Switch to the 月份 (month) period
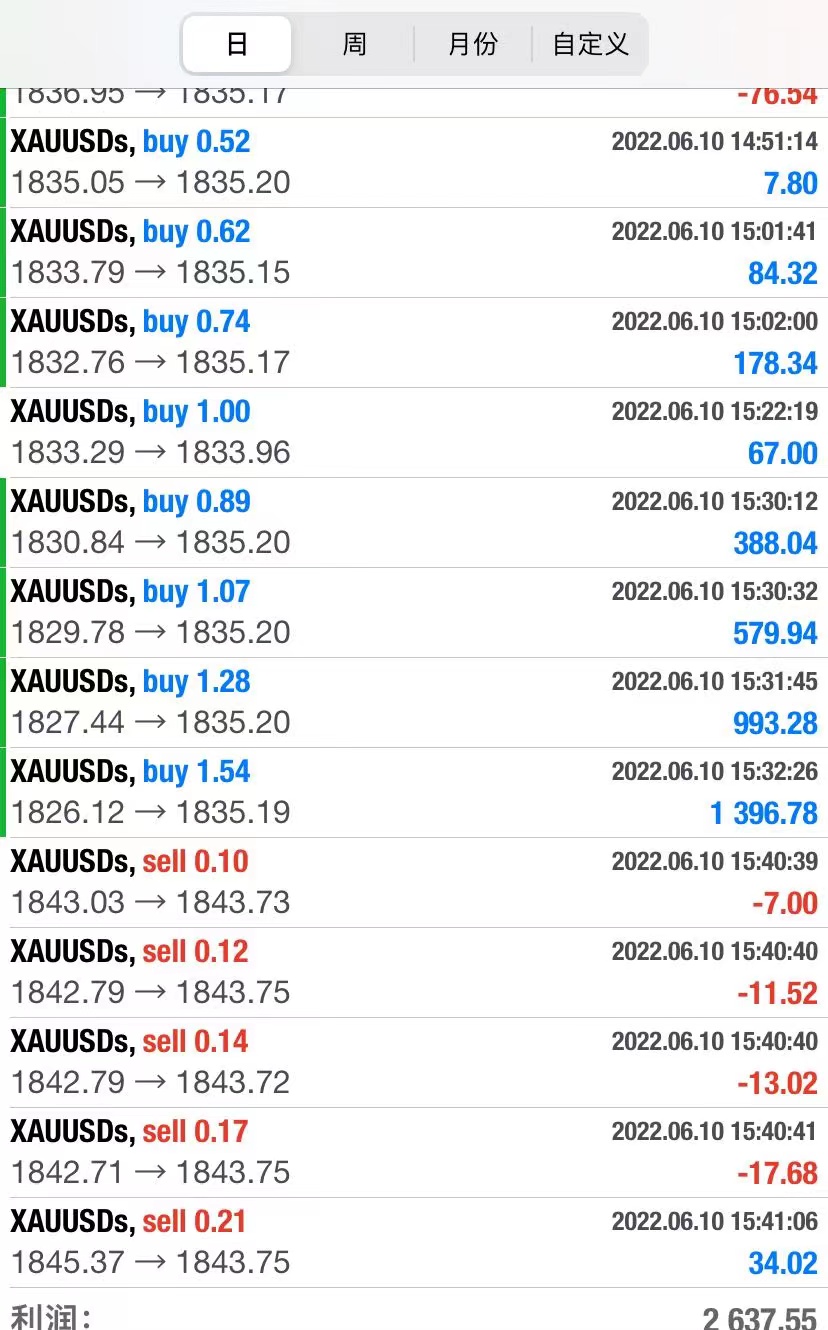Screen dimensions: 828x1330 472,45
